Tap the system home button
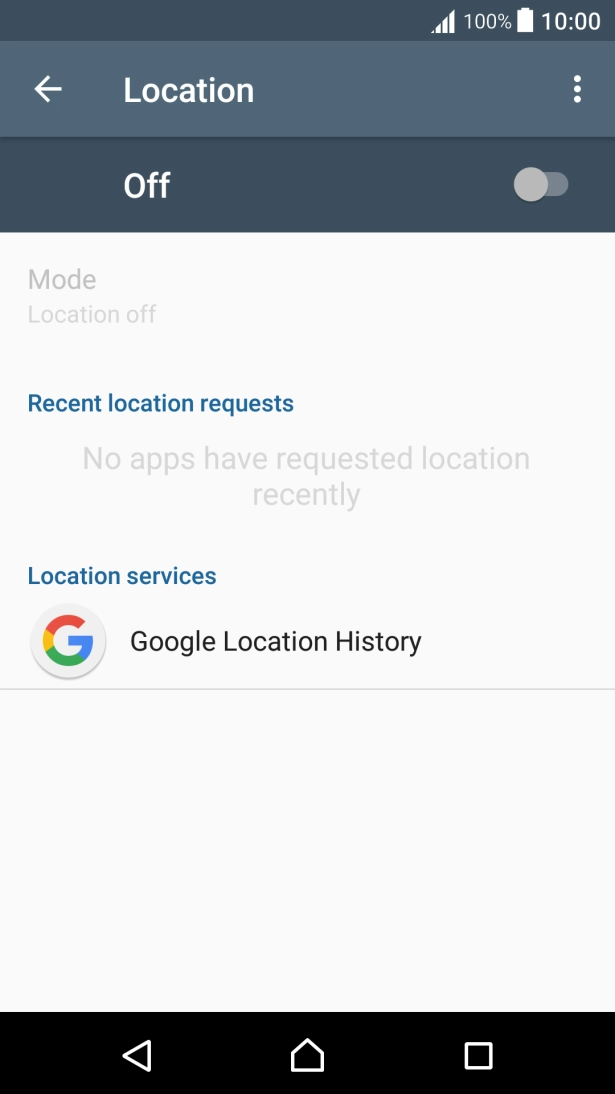This screenshot has width=615, height=1094. [x=307, y=1055]
